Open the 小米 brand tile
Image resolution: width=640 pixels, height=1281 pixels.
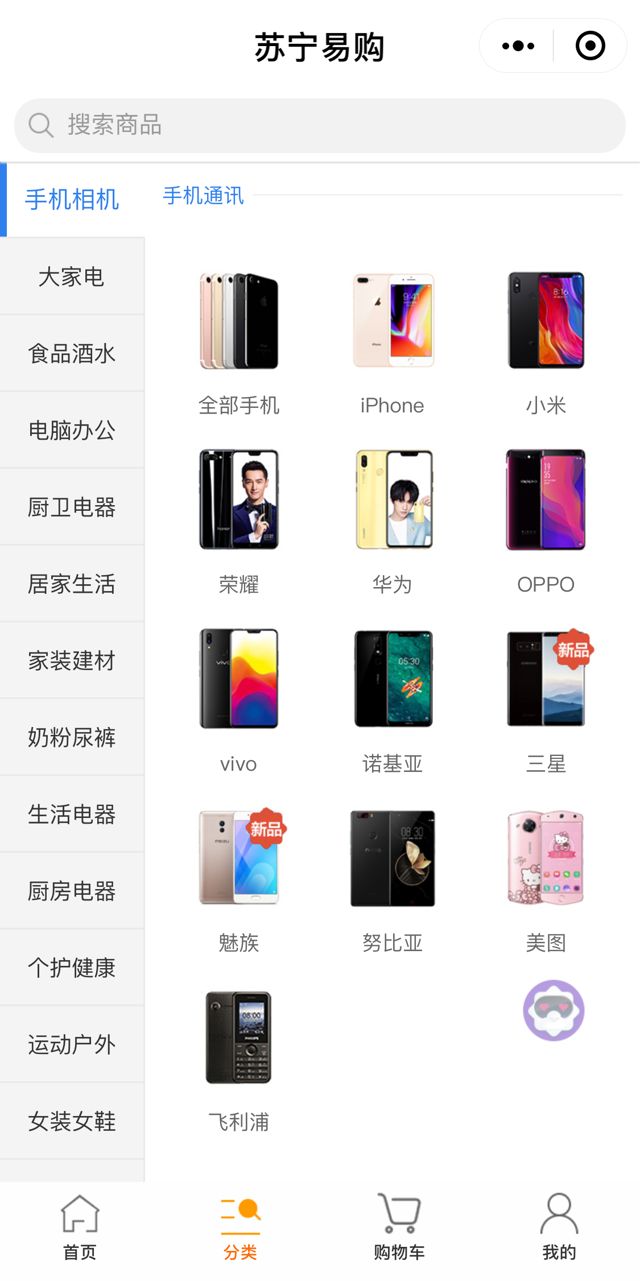[546, 340]
